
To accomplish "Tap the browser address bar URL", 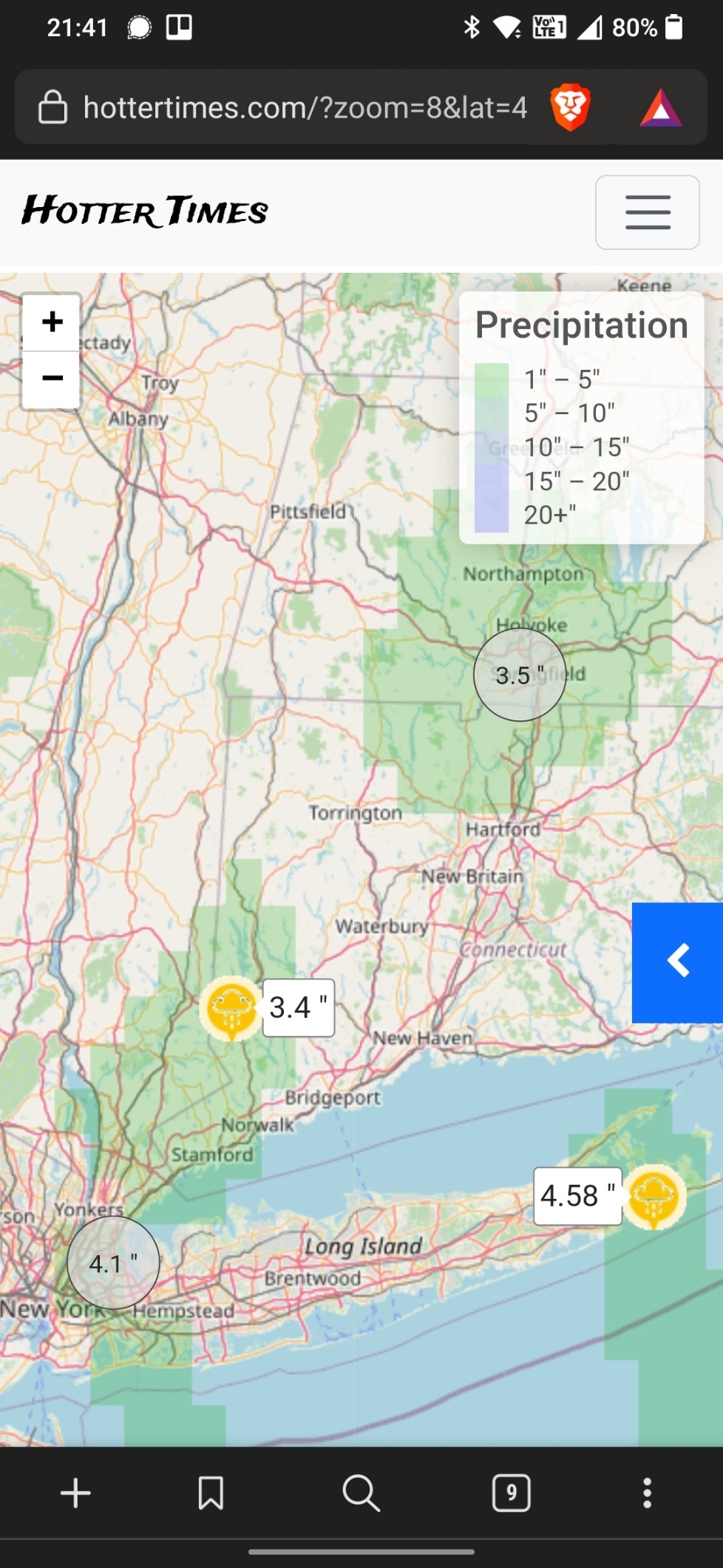I will click(305, 107).
